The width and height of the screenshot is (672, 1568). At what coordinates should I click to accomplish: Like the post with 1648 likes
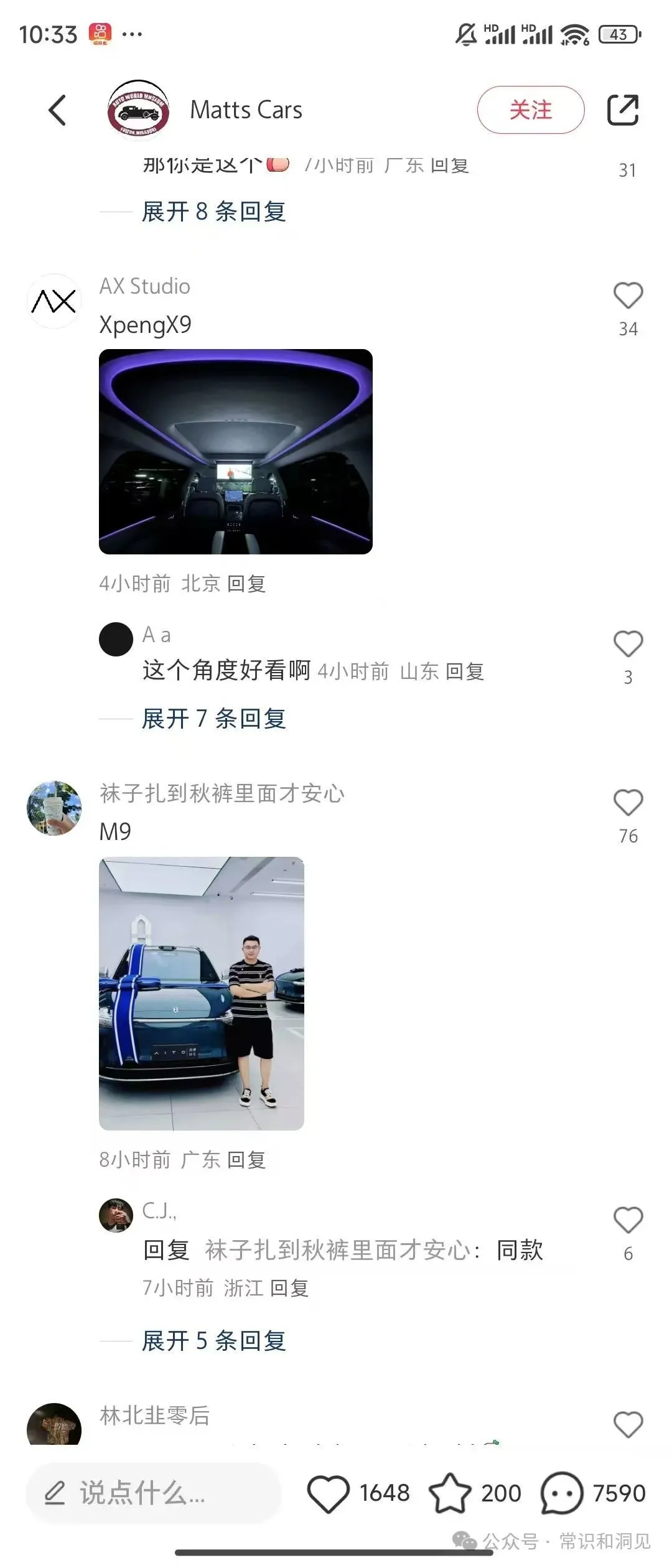pyautogui.click(x=329, y=1493)
